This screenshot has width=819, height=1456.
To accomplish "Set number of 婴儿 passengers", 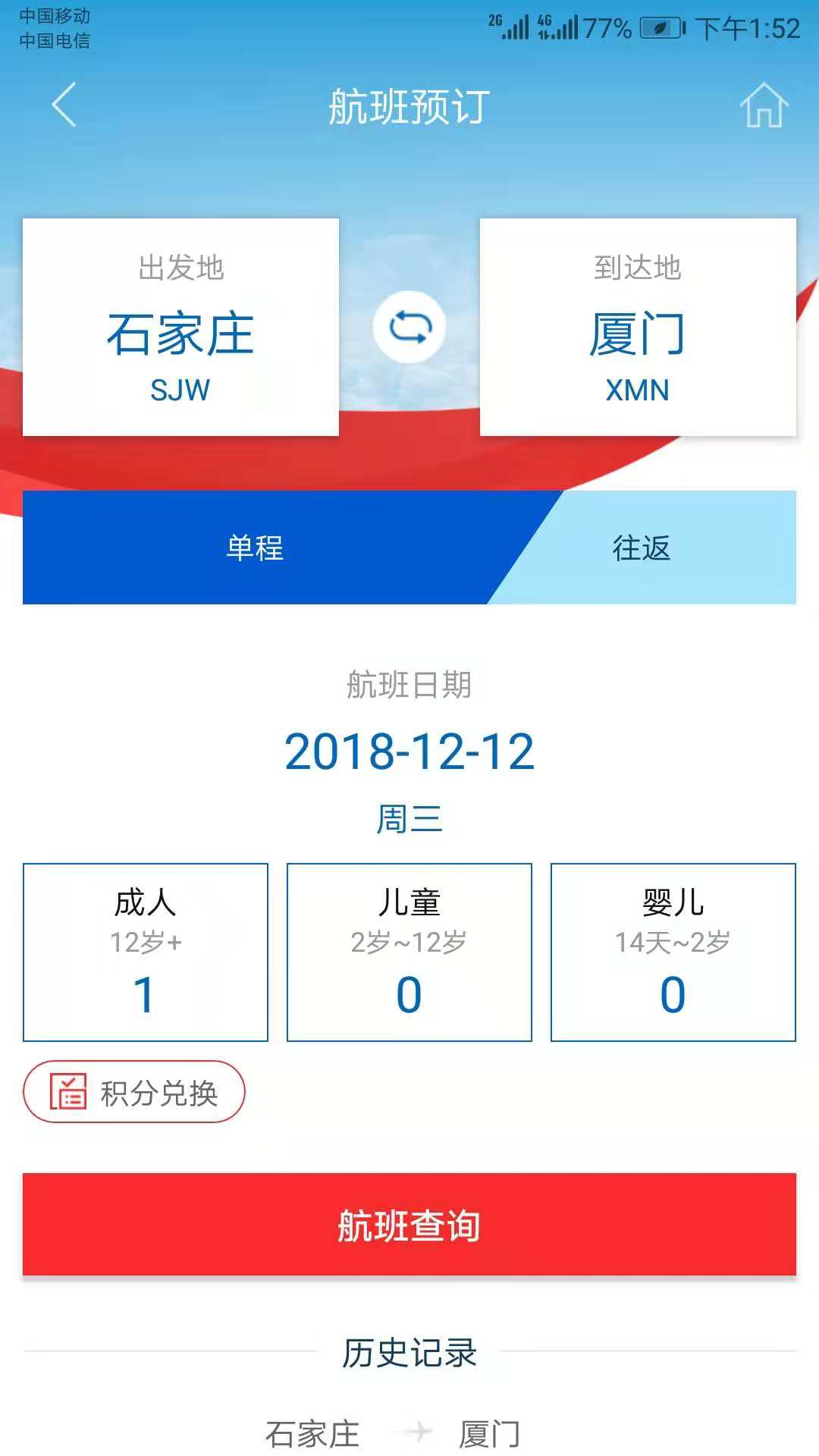I will (673, 952).
